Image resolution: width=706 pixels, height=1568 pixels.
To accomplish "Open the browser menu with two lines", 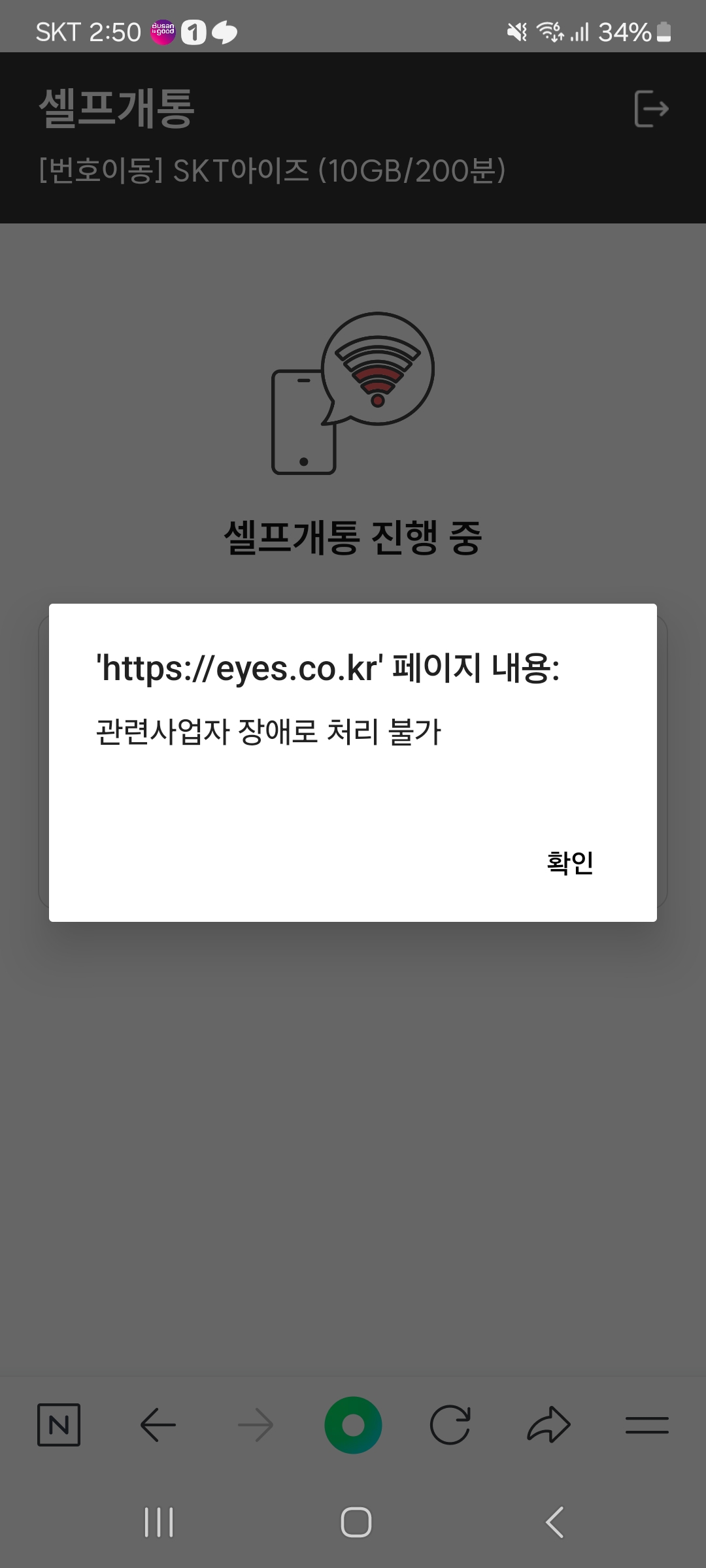I will tap(647, 1424).
